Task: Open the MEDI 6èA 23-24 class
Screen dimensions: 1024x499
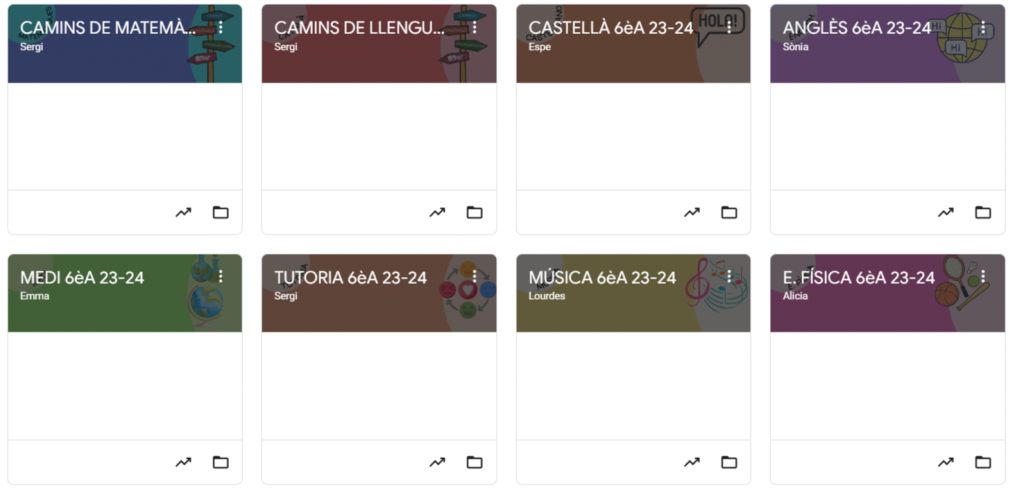Action: coord(82,277)
